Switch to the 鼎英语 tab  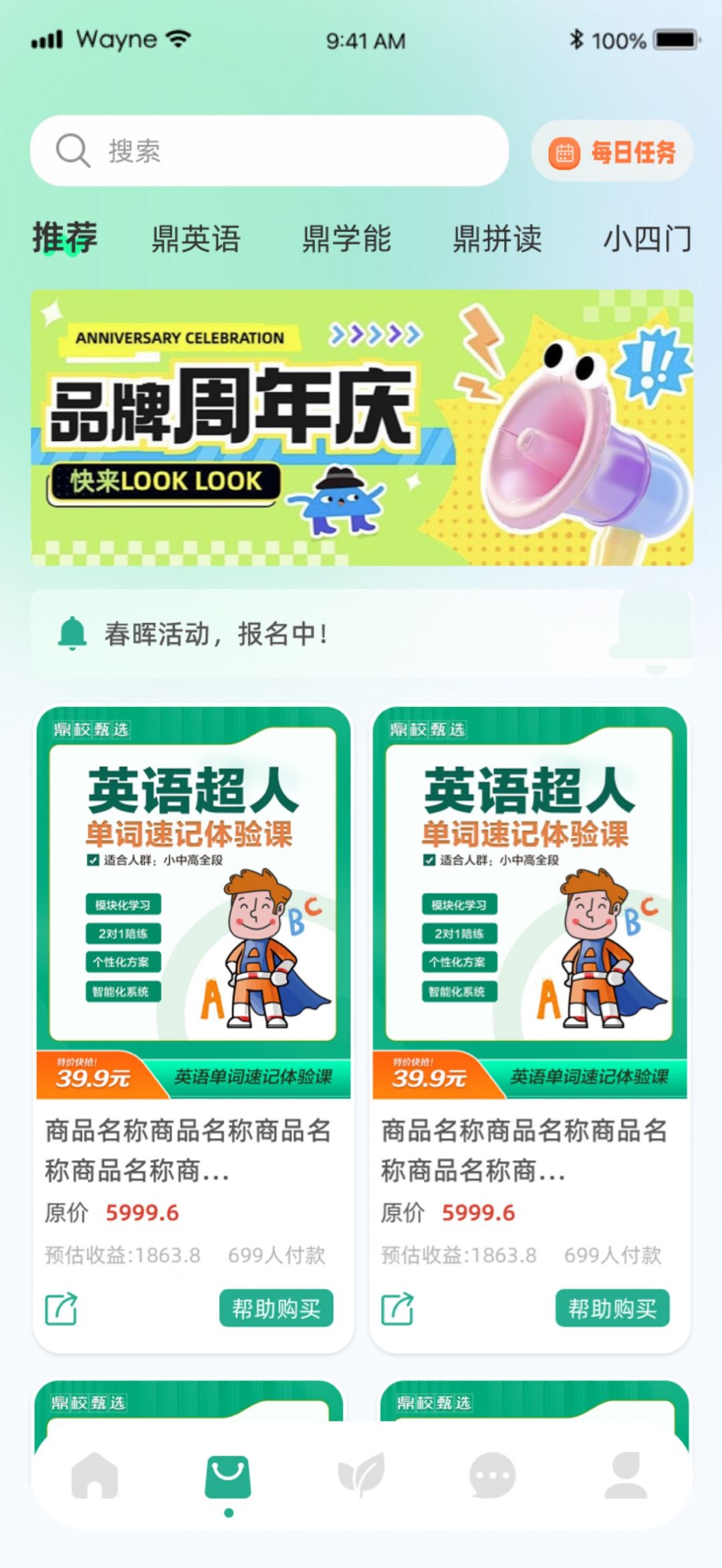[x=196, y=239]
